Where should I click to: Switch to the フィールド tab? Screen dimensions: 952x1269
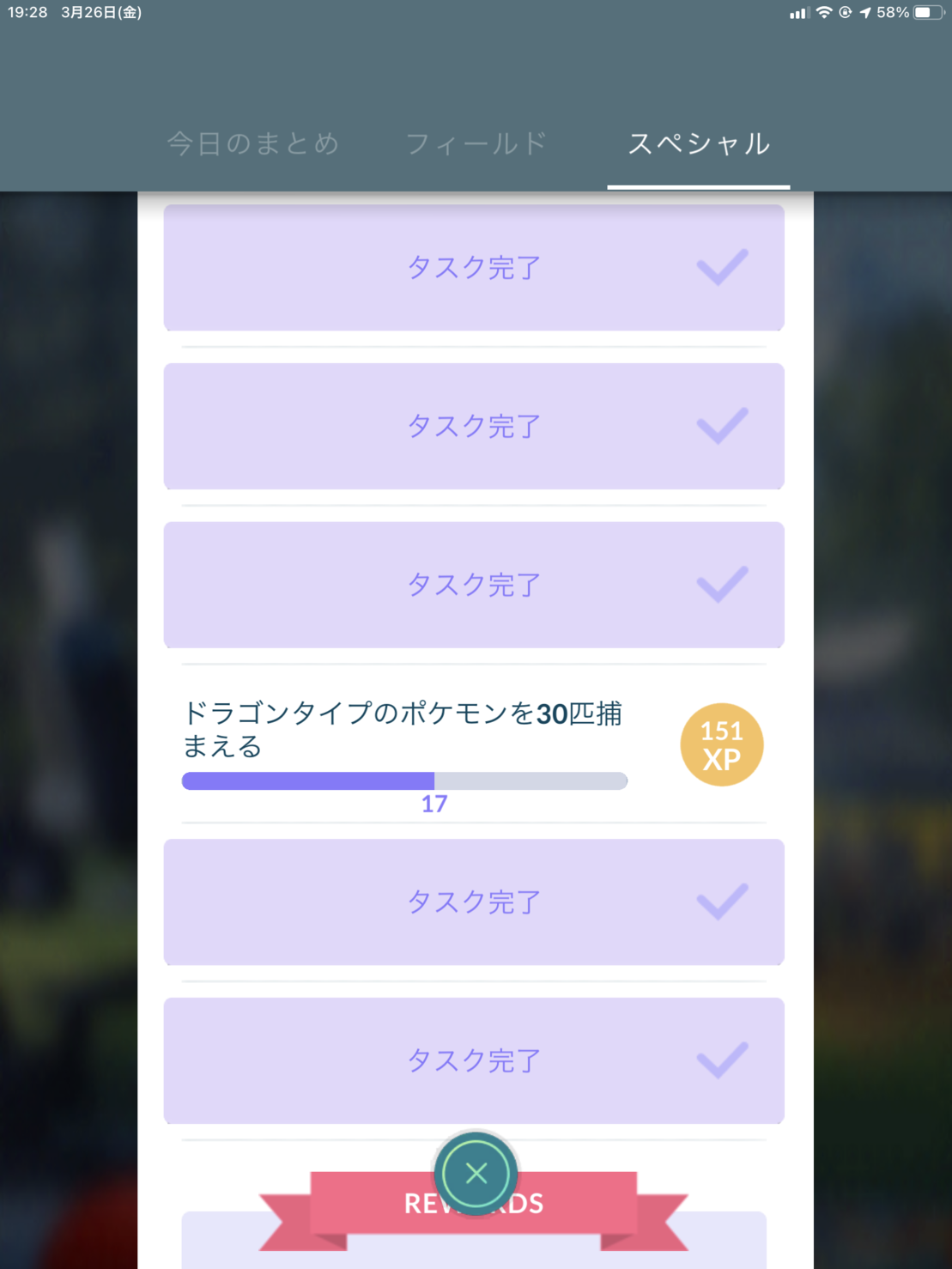coord(476,143)
